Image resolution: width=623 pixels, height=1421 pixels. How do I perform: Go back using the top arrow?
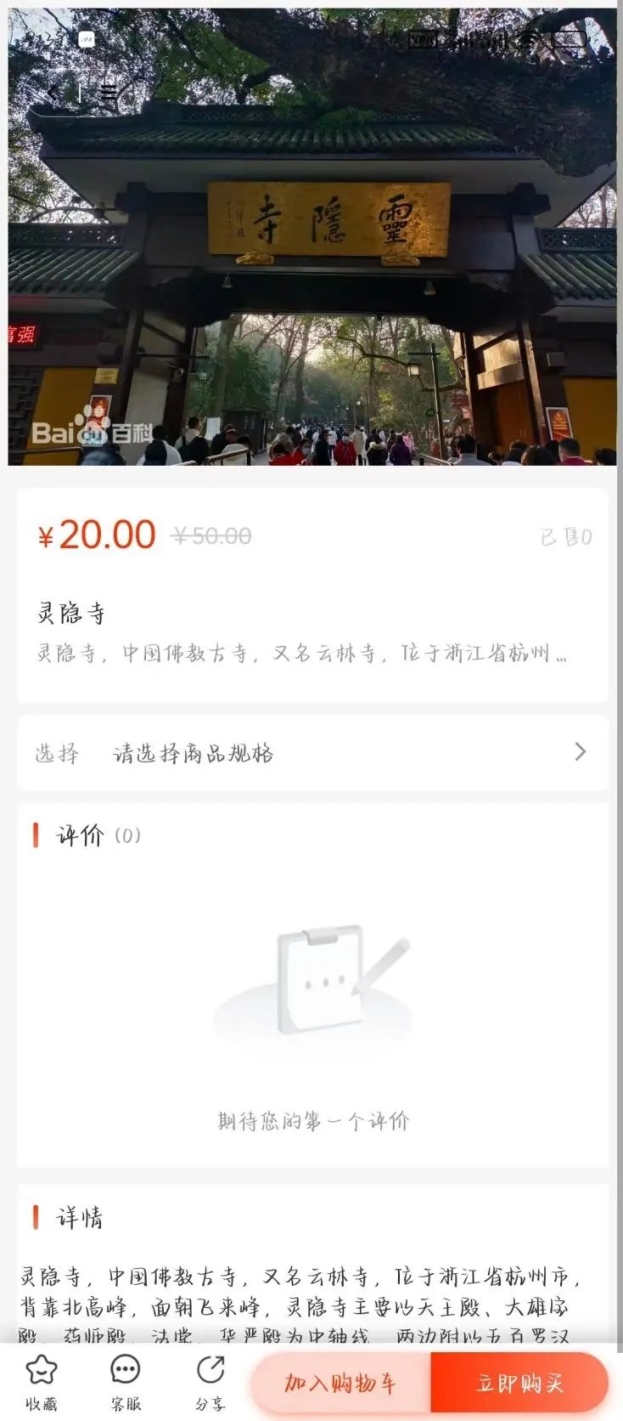[x=53, y=93]
